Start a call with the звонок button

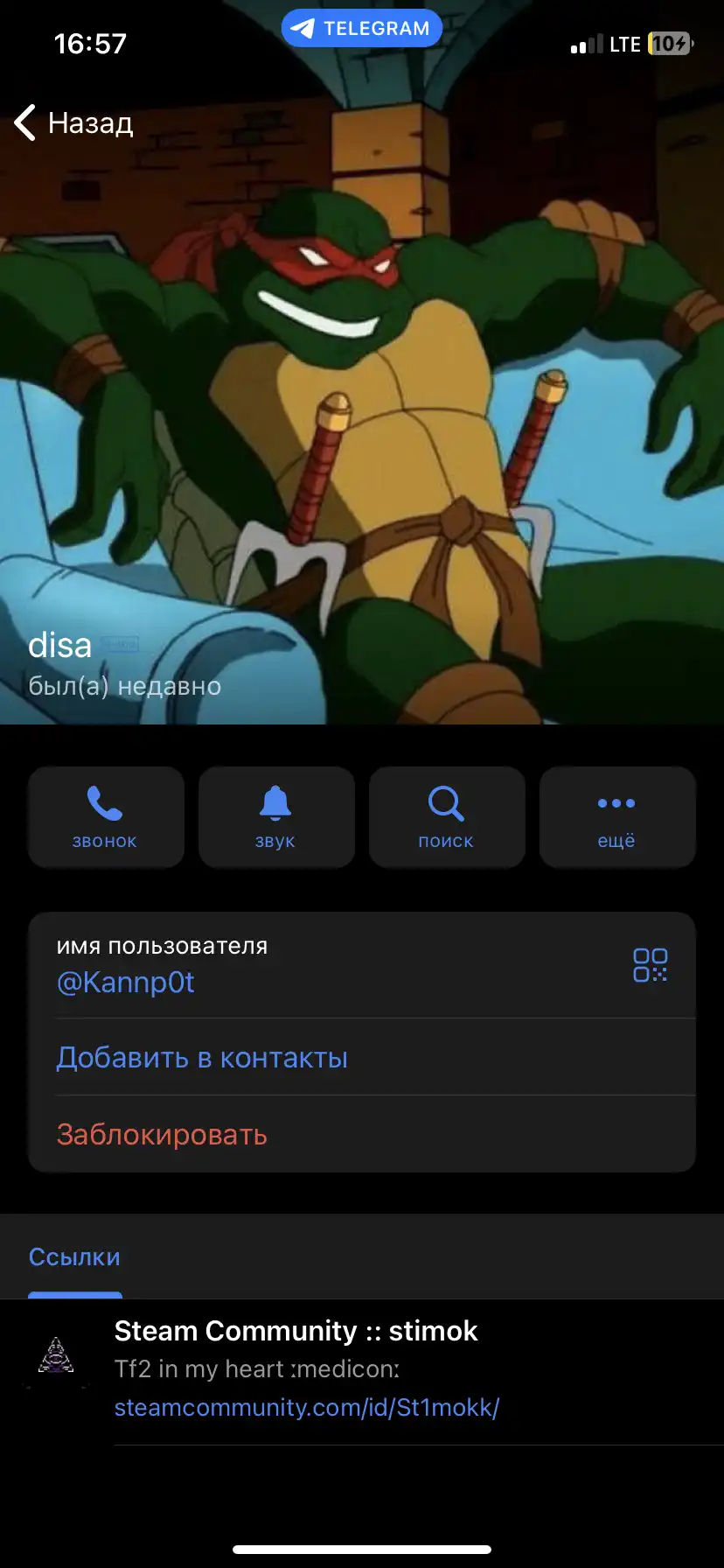[106, 817]
